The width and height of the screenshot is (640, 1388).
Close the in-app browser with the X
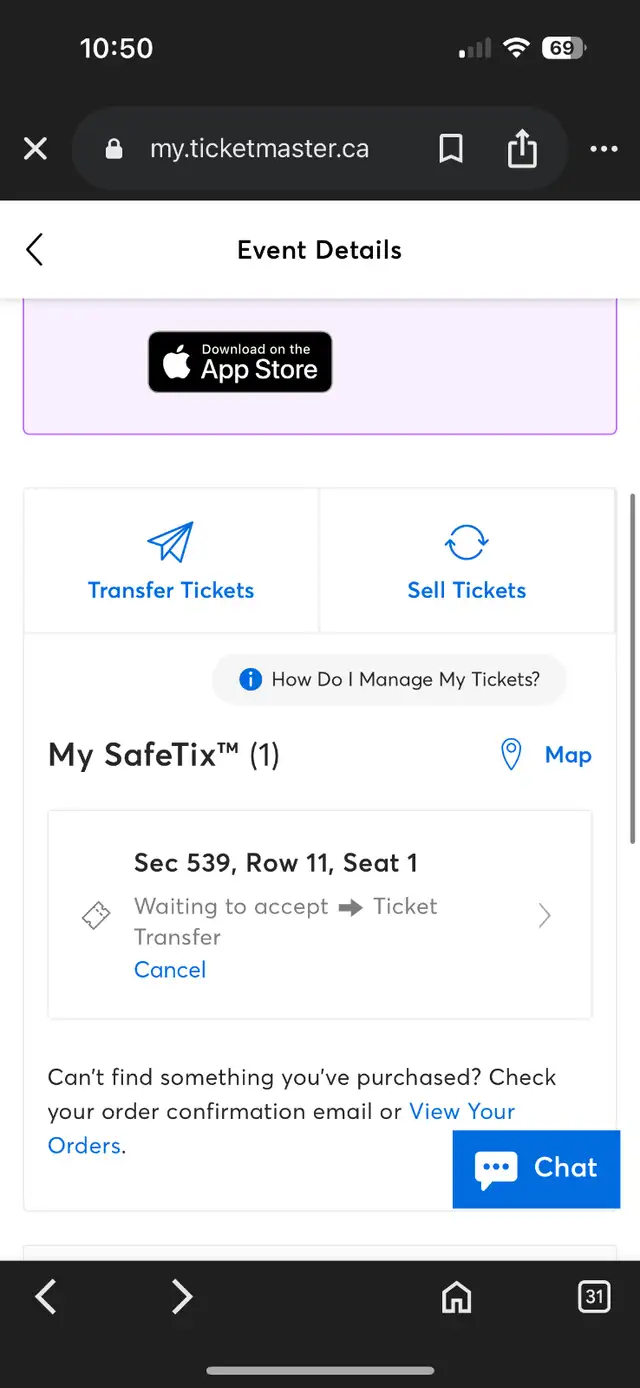click(x=36, y=150)
